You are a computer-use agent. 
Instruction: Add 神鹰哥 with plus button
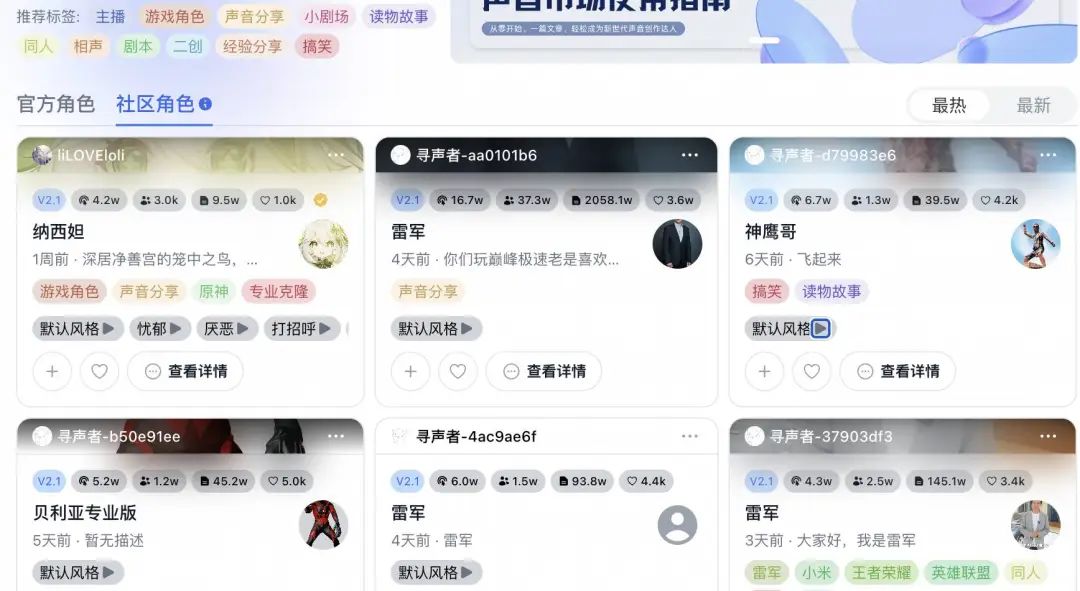click(x=764, y=371)
